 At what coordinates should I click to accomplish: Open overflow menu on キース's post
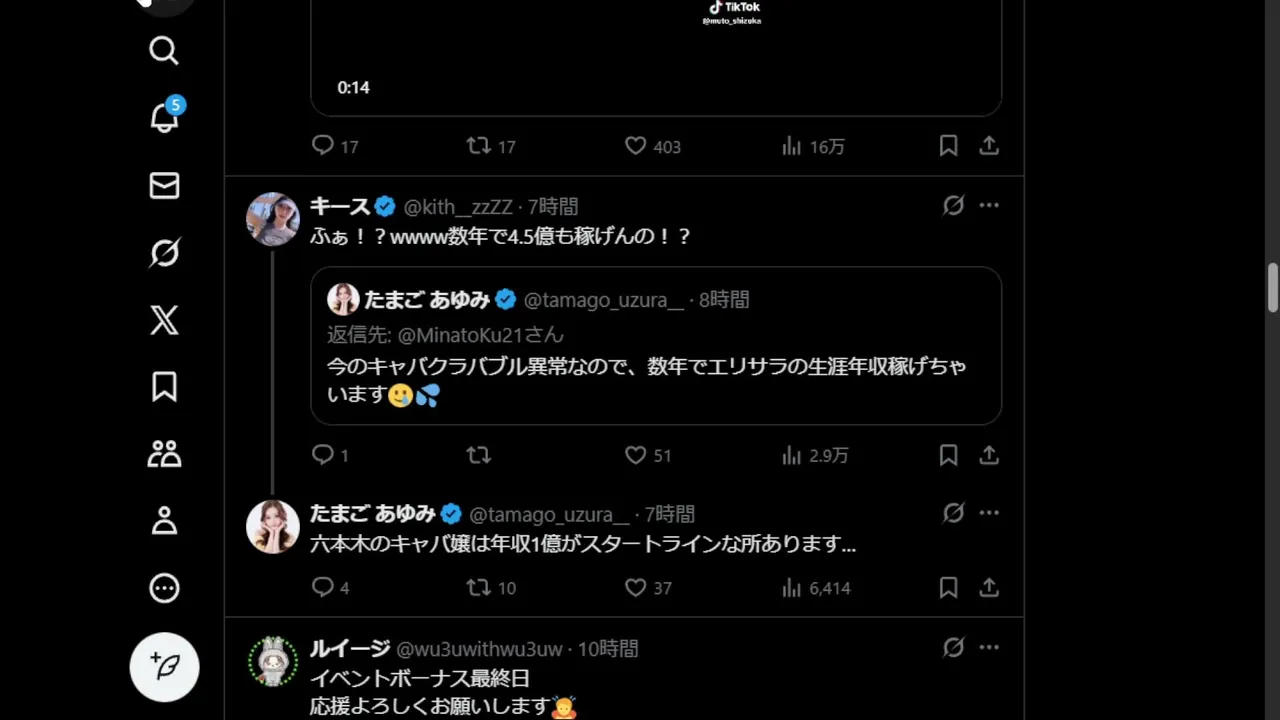point(989,206)
